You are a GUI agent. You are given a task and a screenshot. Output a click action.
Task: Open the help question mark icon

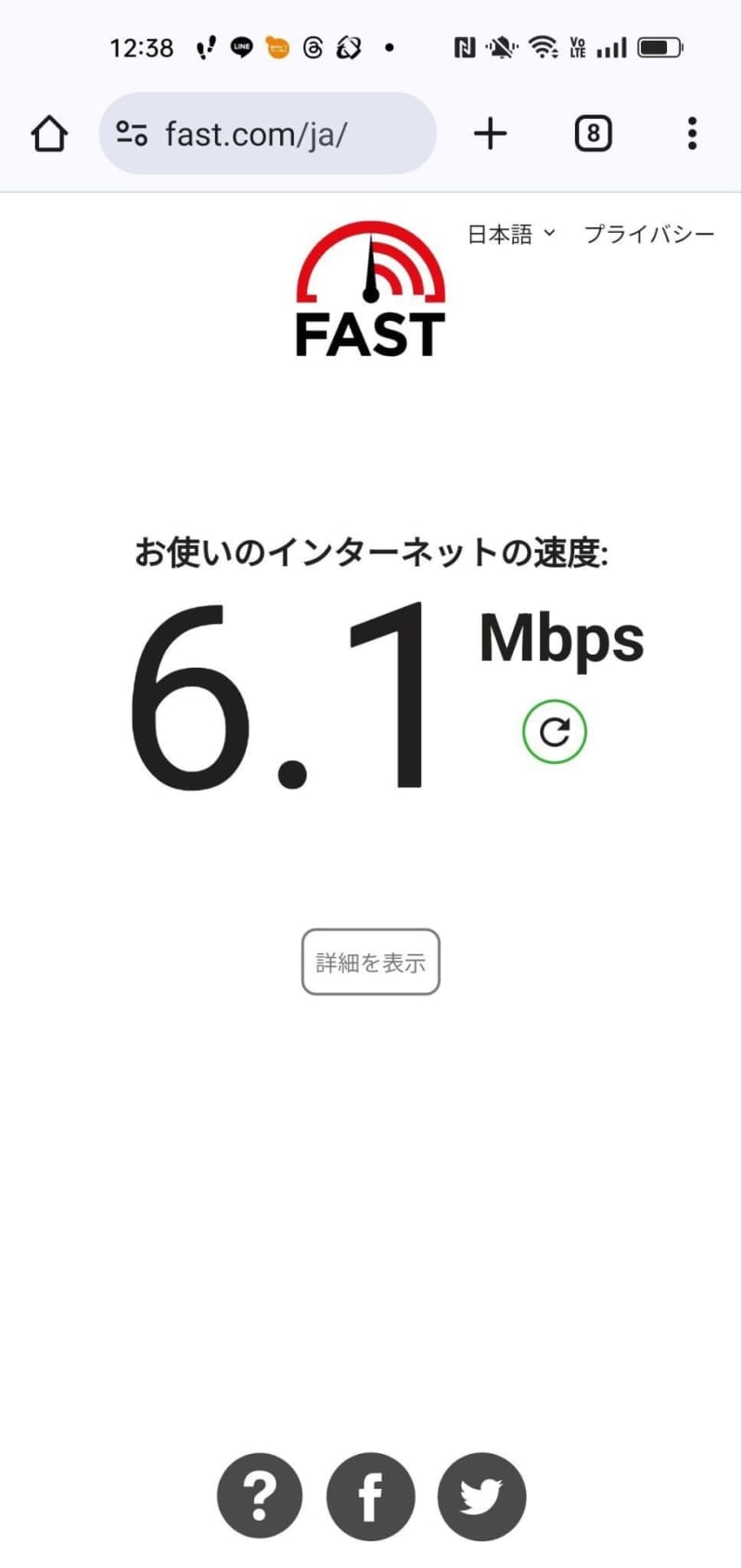pos(260,1496)
